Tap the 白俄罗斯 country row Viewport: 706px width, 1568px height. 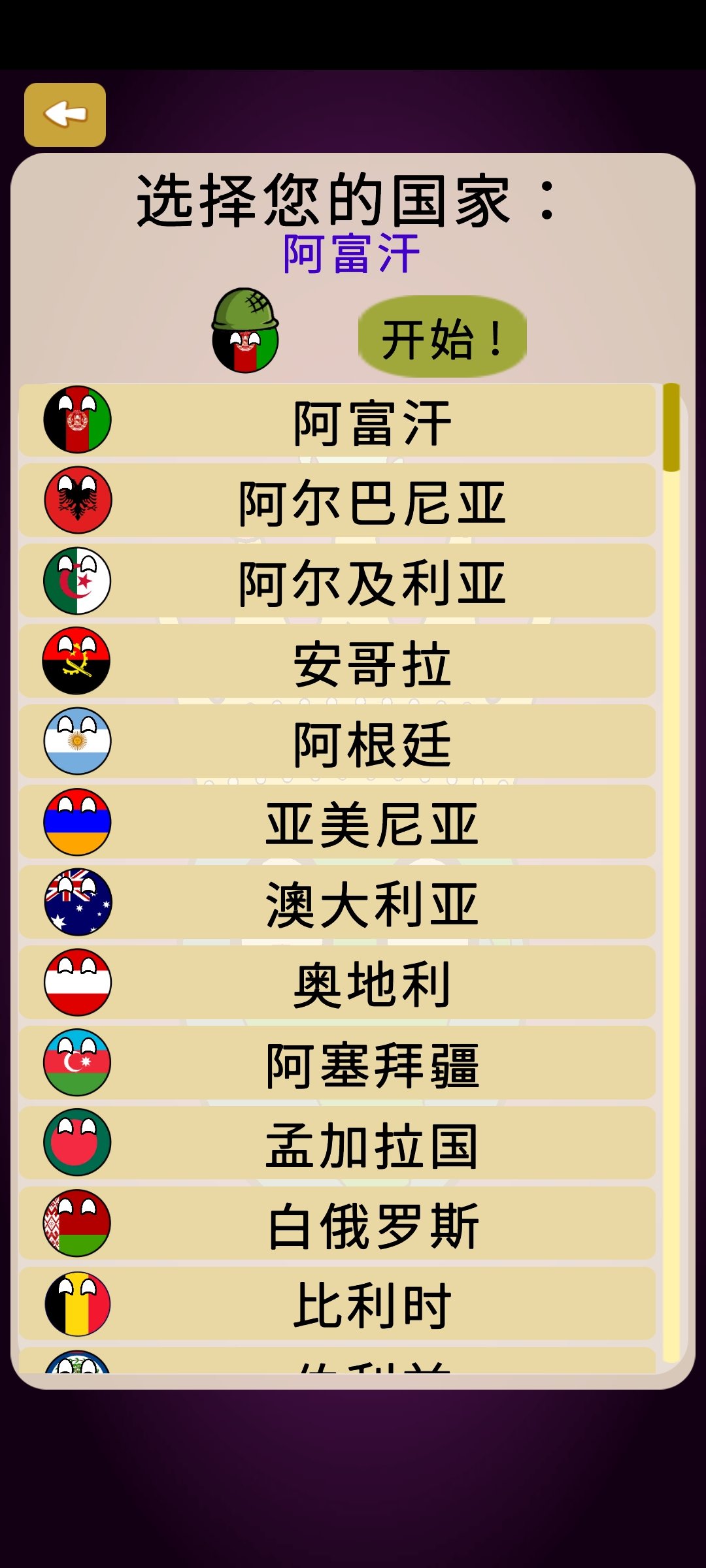click(337, 1224)
